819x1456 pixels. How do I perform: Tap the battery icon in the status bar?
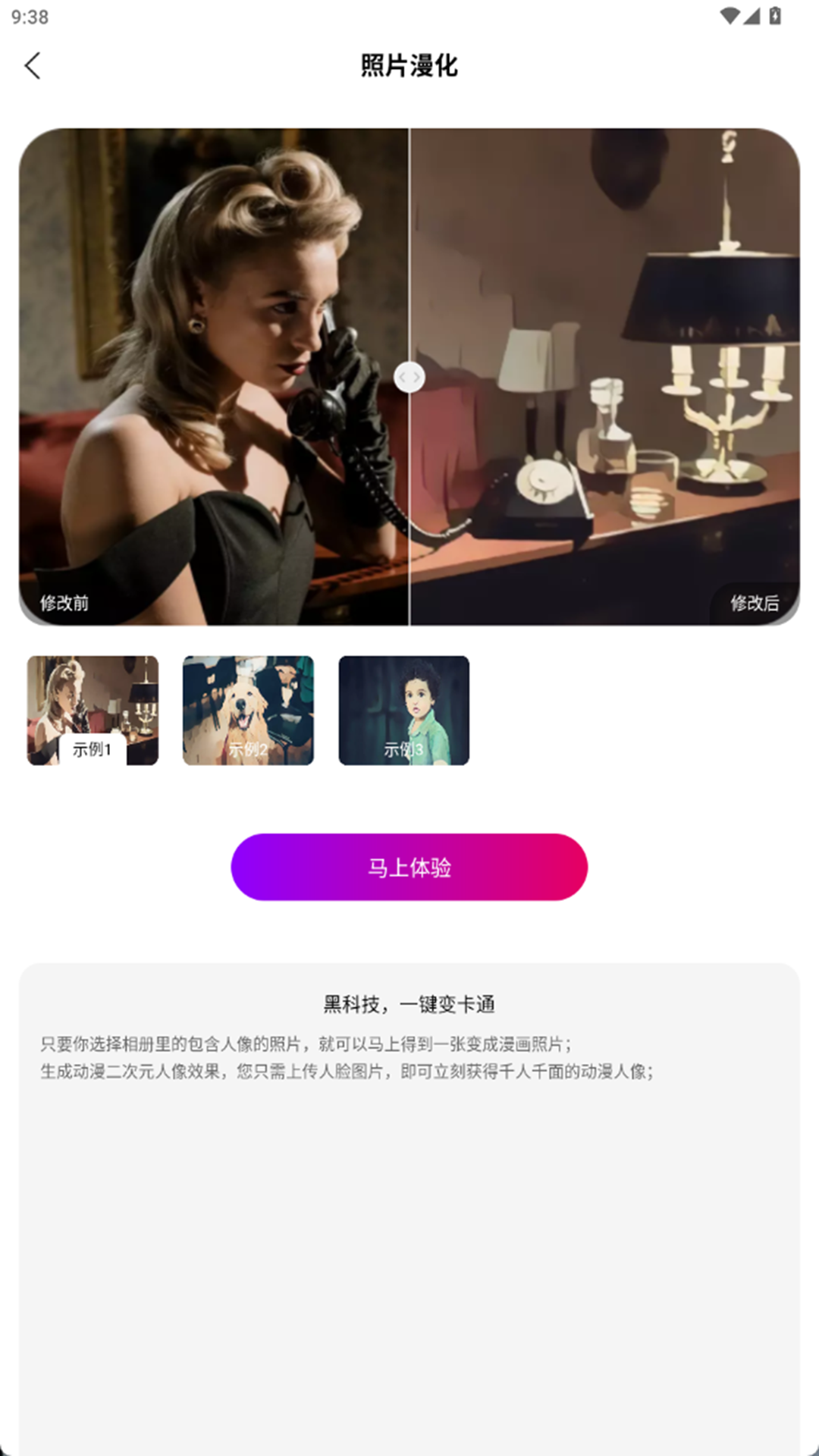(x=775, y=15)
